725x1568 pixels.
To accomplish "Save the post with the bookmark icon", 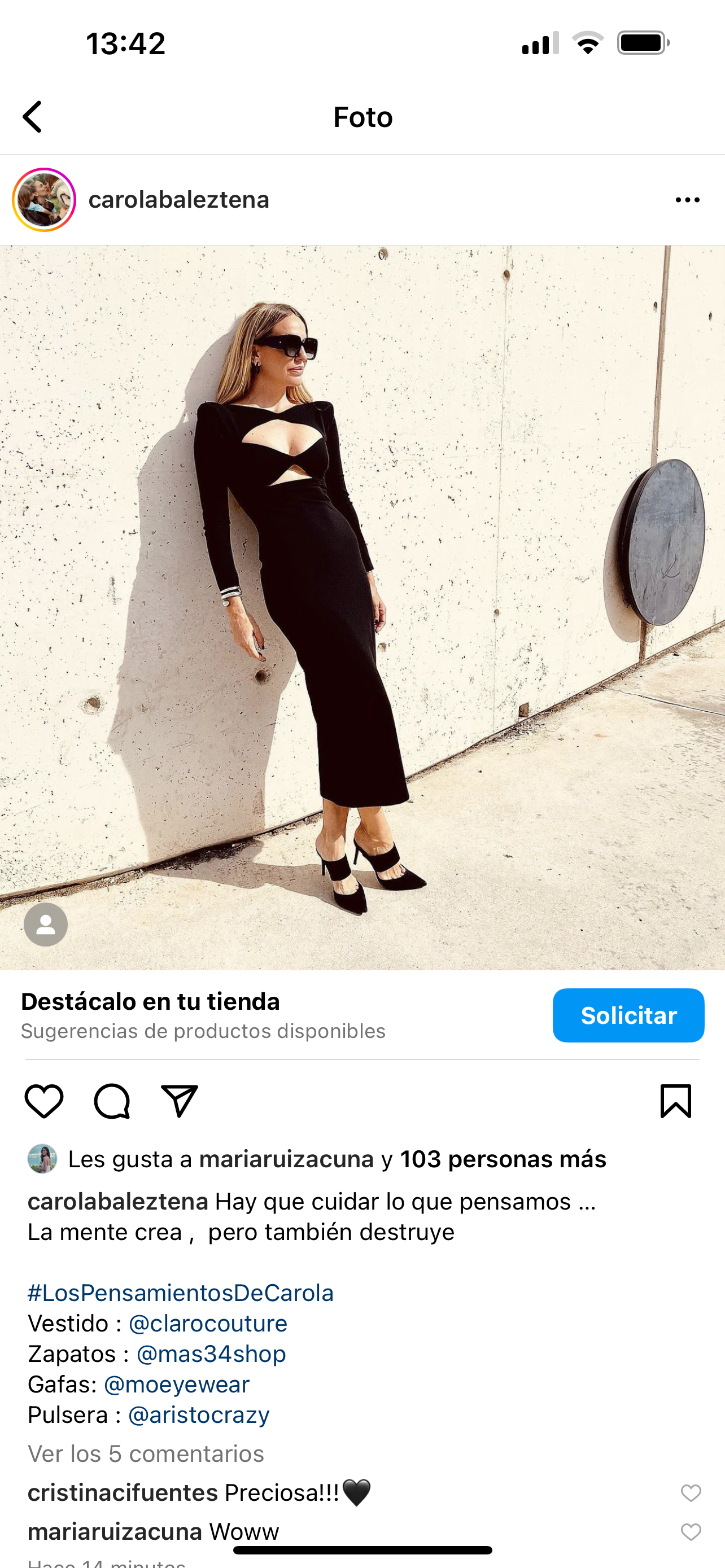I will pos(676,1101).
